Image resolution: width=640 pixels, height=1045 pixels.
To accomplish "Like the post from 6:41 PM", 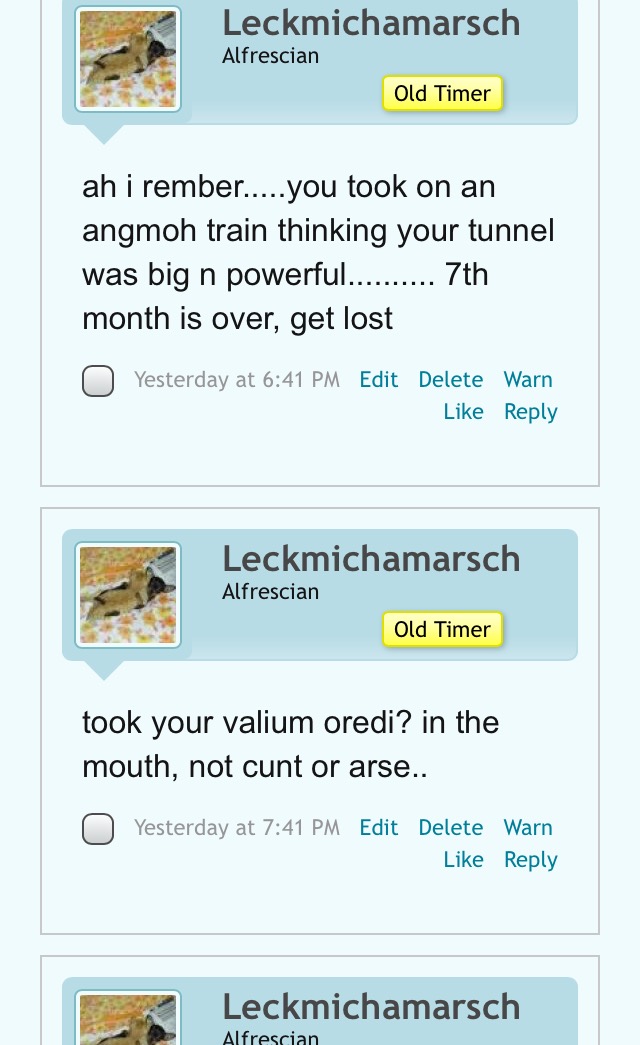I will pos(463,411).
